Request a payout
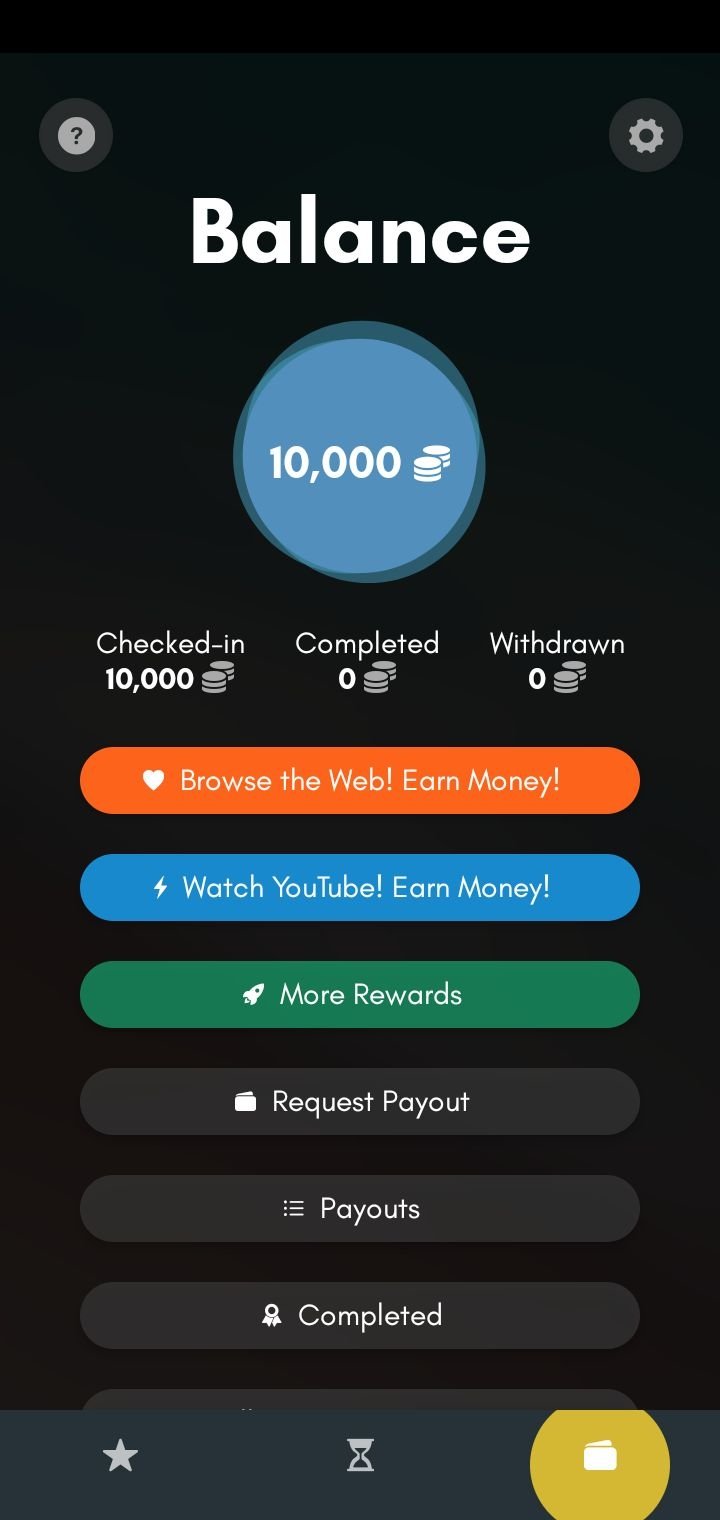 pyautogui.click(x=360, y=1101)
